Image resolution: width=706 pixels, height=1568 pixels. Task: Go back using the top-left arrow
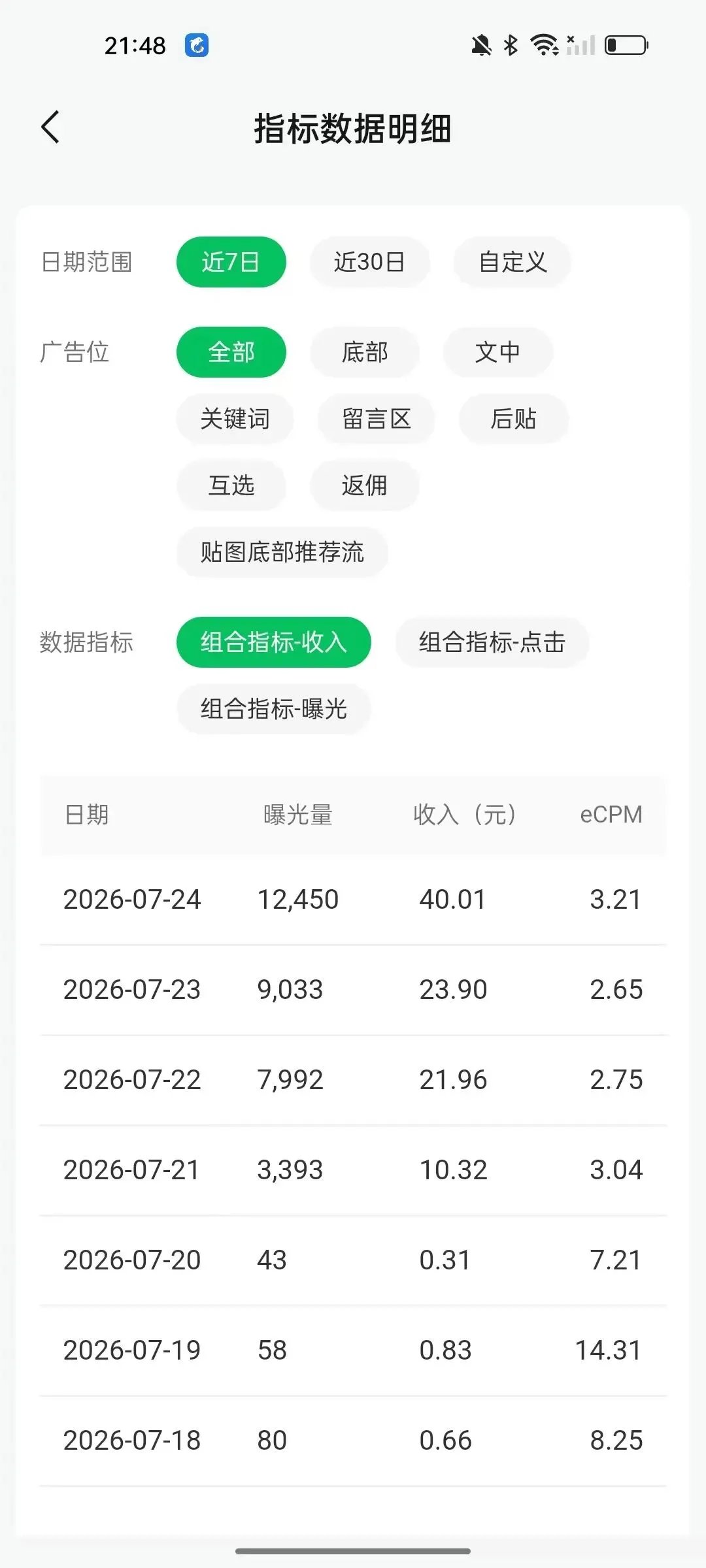click(50, 127)
